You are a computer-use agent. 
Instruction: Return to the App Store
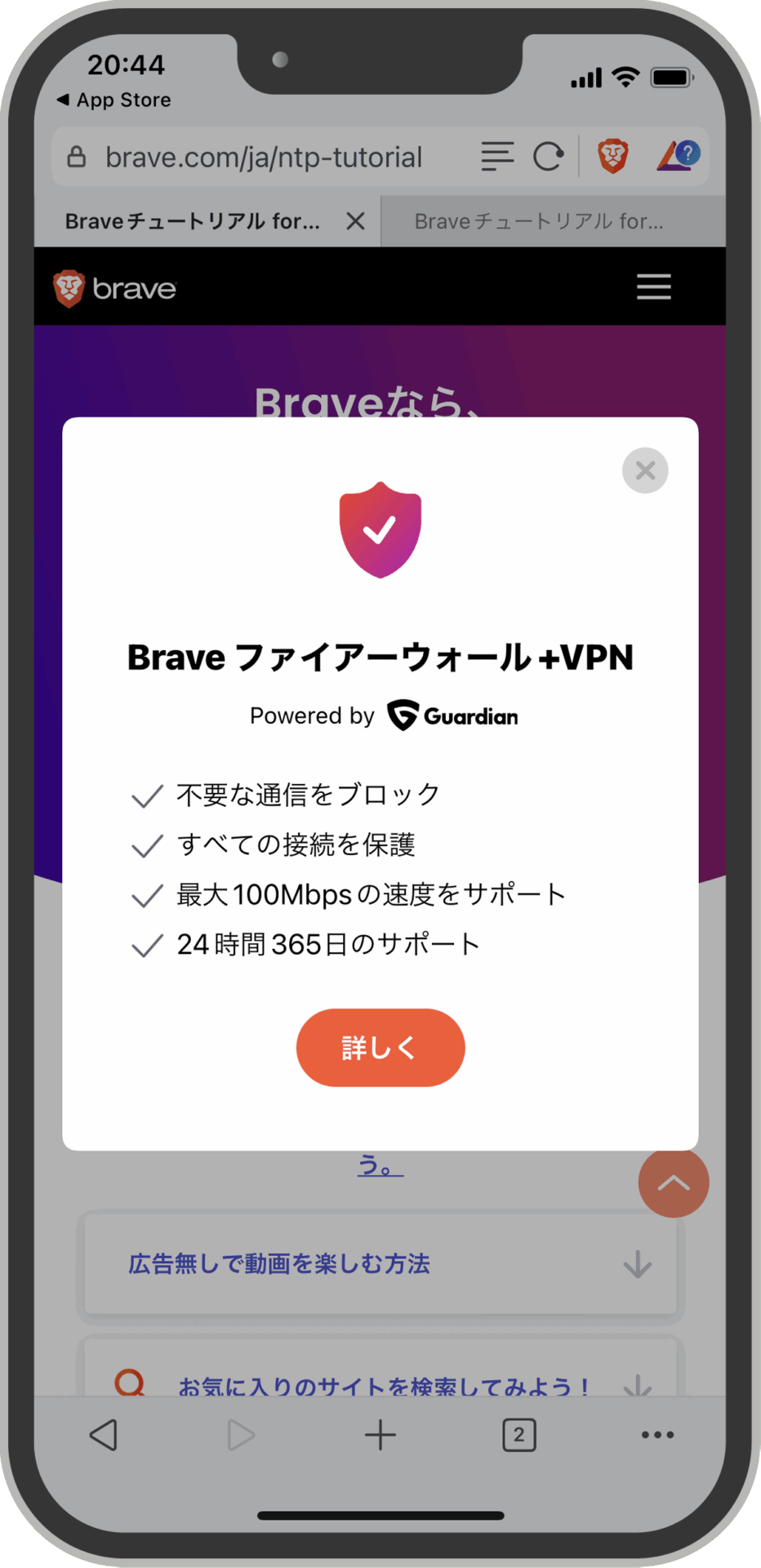point(114,100)
